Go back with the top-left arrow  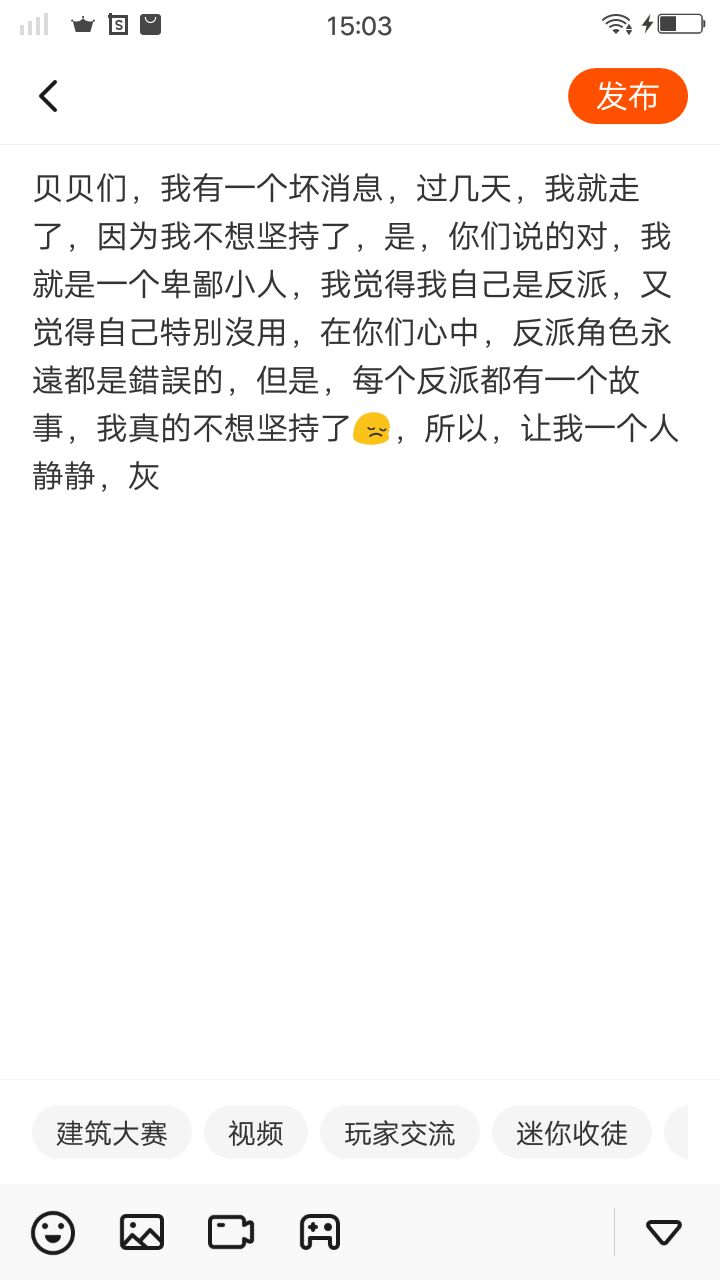(x=48, y=96)
